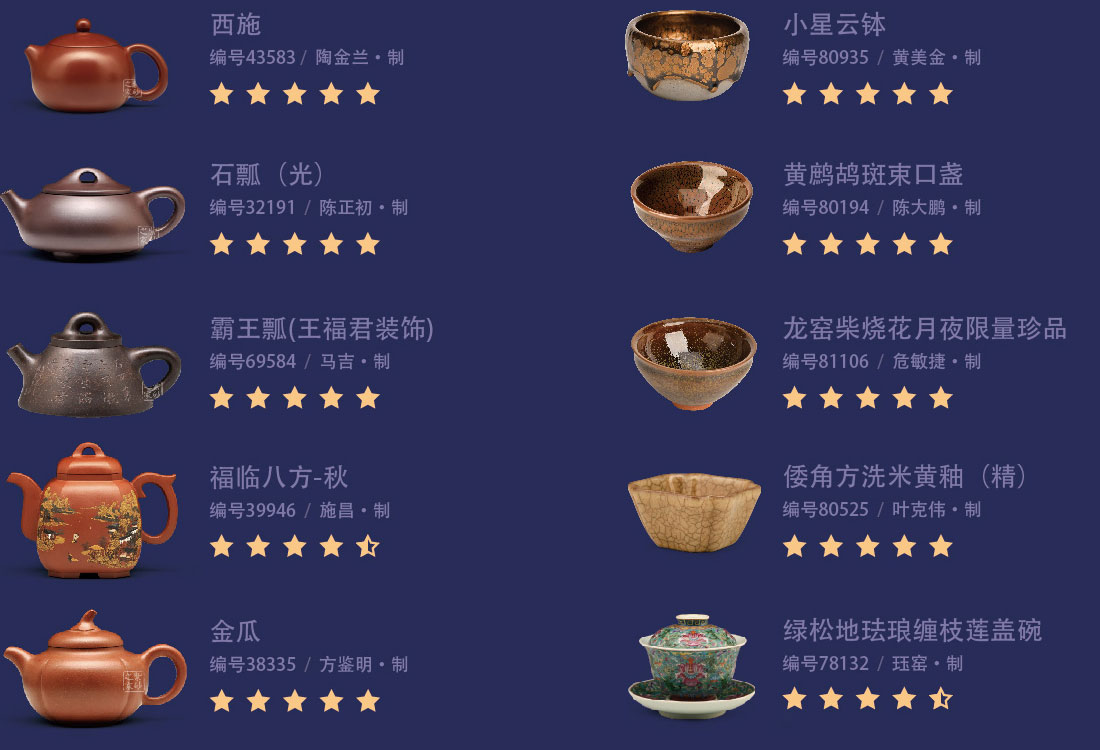View the 石瓢（光）teapot details
Image resolution: width=1100 pixels, height=750 pixels.
268,175
